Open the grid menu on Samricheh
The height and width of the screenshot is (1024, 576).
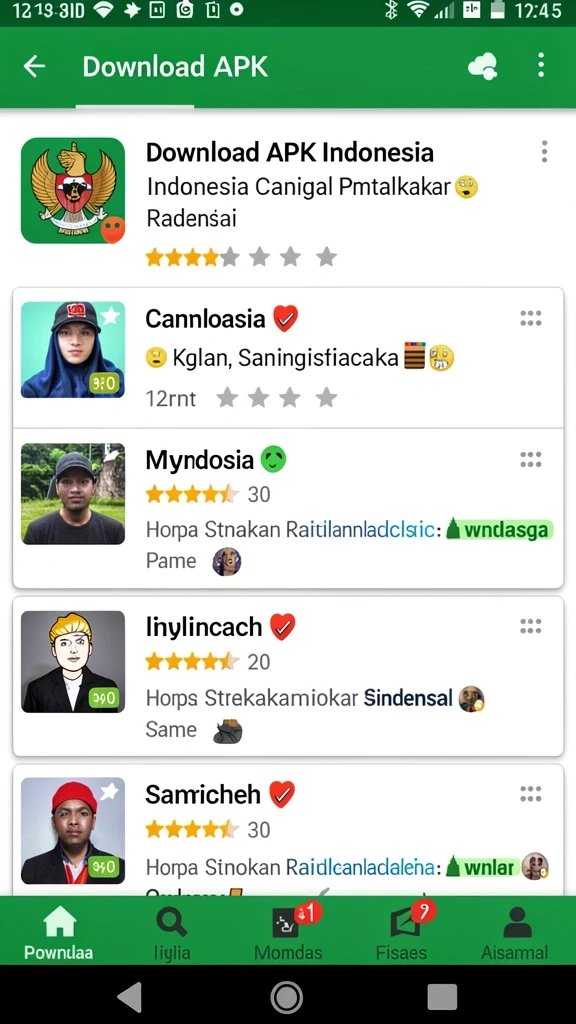(x=530, y=794)
